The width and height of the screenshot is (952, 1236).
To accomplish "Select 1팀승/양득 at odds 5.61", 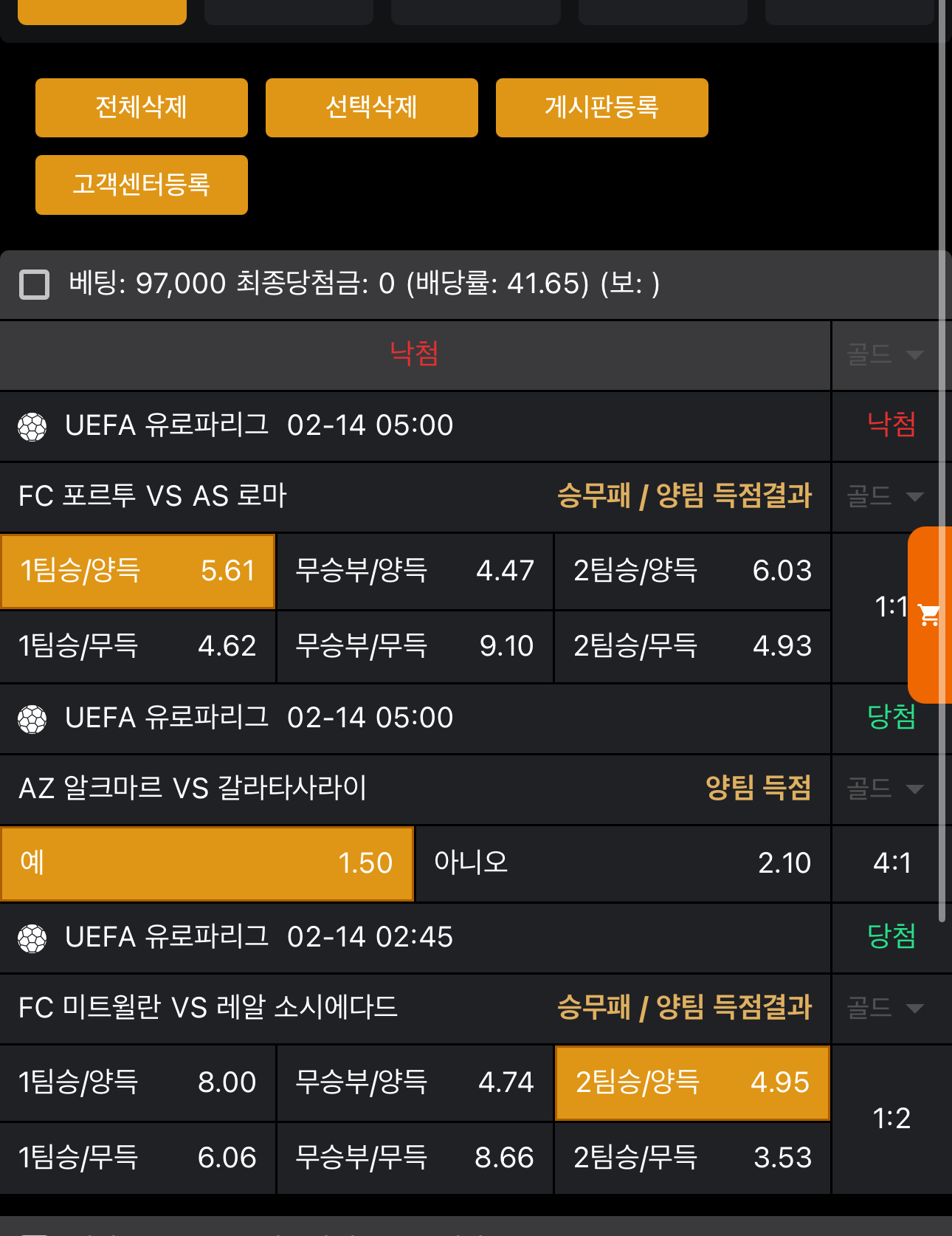I will (x=138, y=571).
